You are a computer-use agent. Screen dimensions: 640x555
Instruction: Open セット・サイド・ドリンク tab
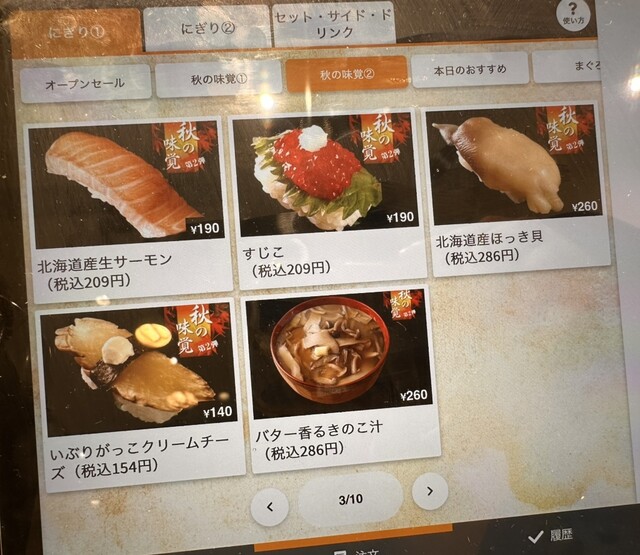[x=332, y=24]
